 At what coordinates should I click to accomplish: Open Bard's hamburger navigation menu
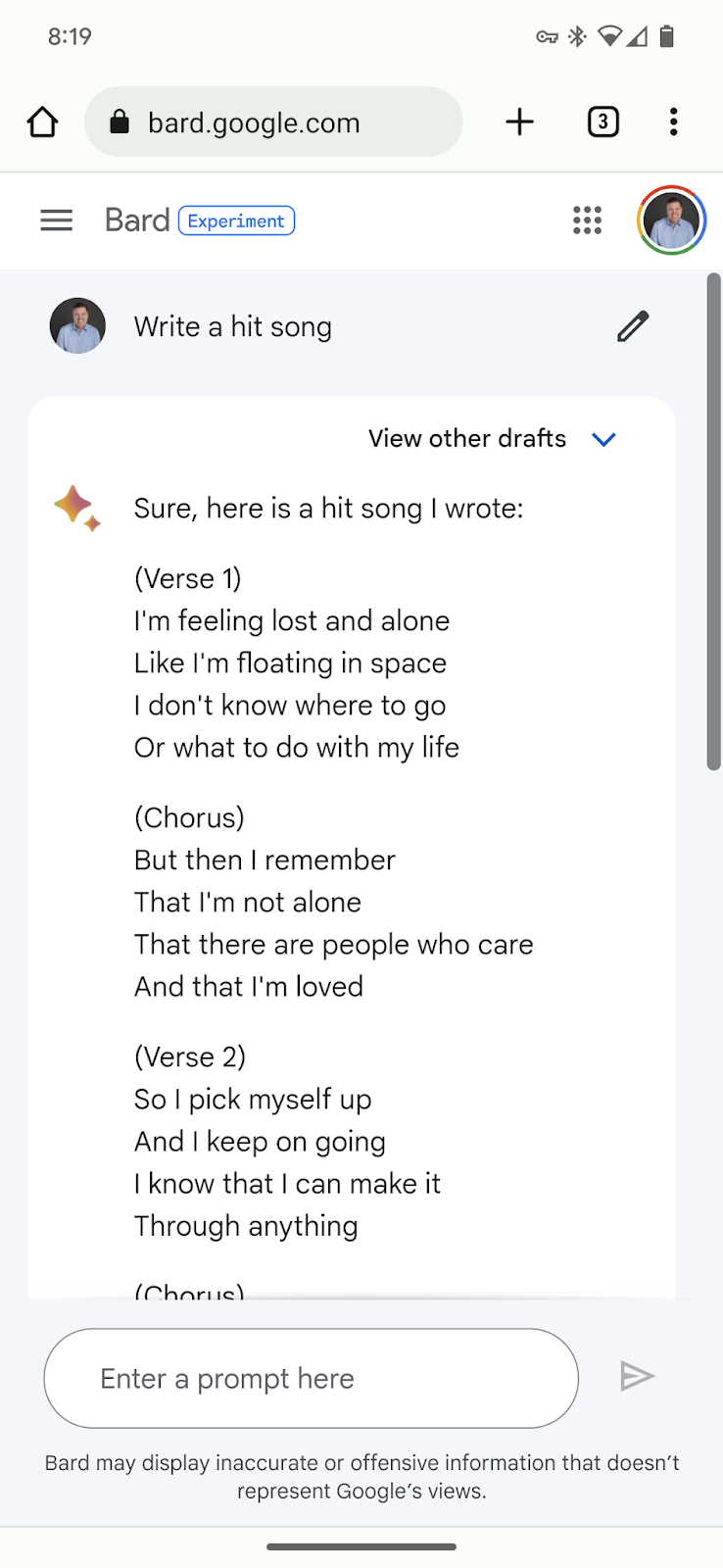click(56, 220)
